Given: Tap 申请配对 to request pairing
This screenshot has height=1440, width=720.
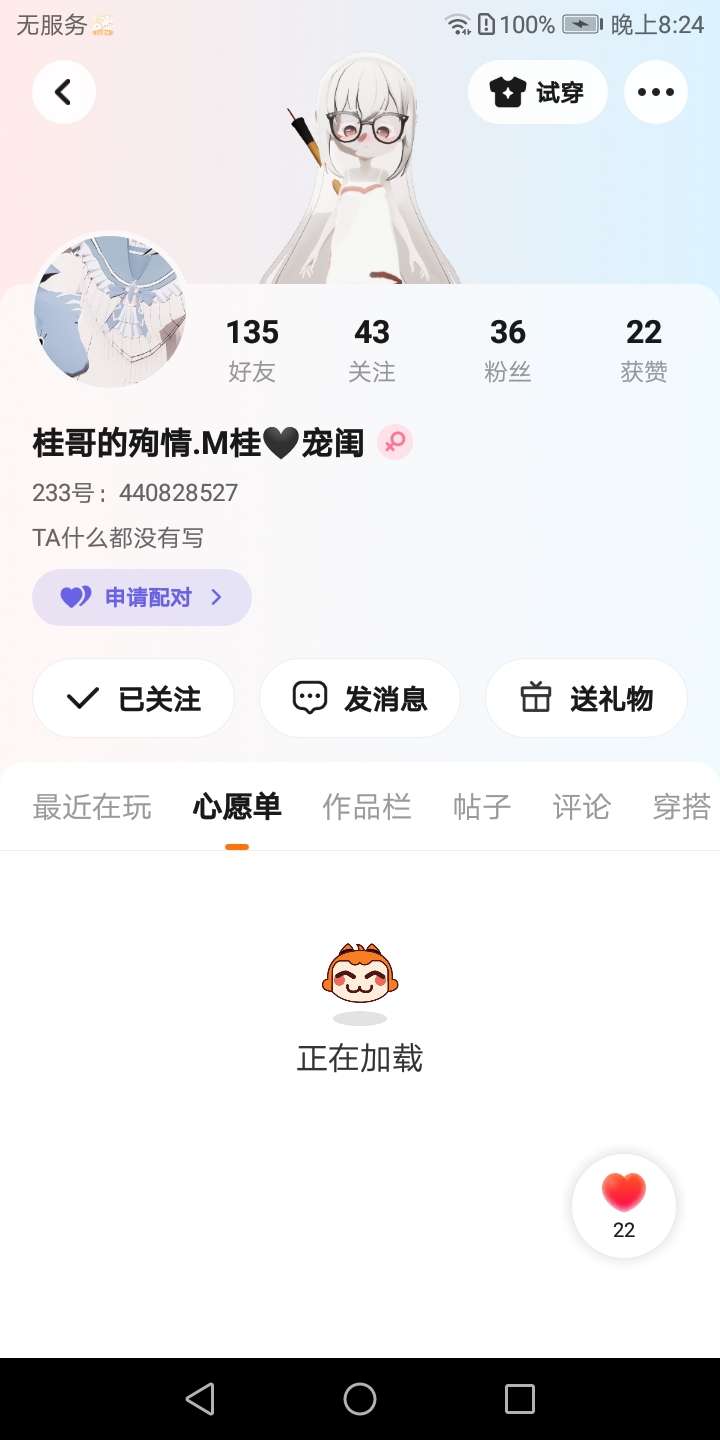Looking at the screenshot, I should [x=141, y=598].
